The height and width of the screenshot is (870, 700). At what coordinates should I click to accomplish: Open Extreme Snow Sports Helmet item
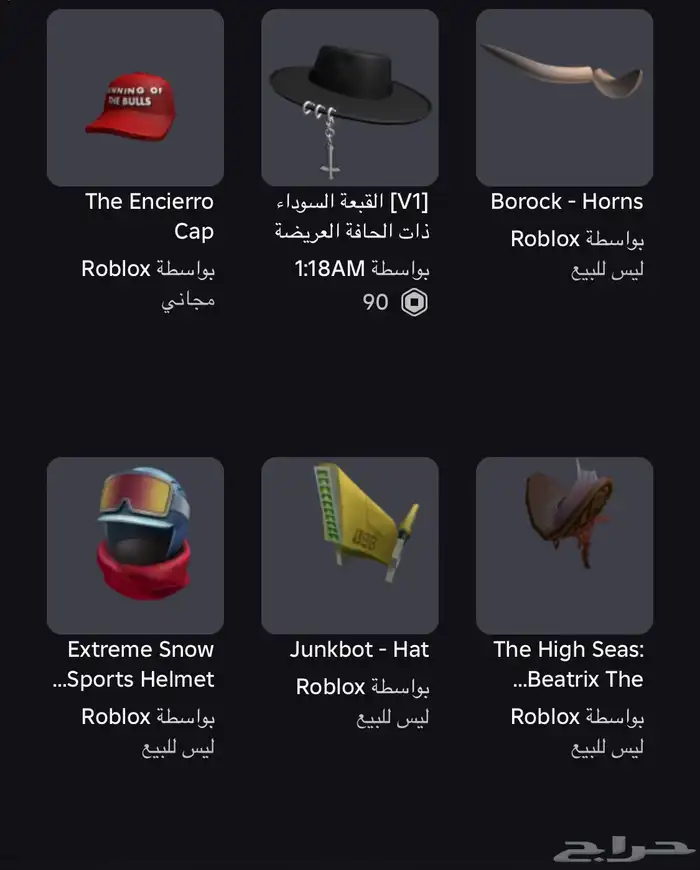[135, 546]
